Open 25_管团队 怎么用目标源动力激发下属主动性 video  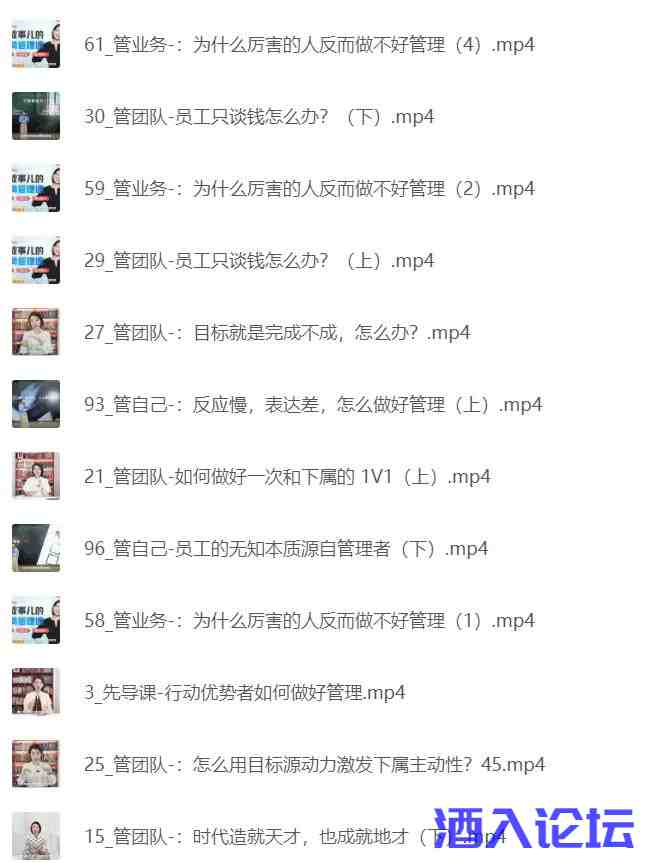[314, 765]
